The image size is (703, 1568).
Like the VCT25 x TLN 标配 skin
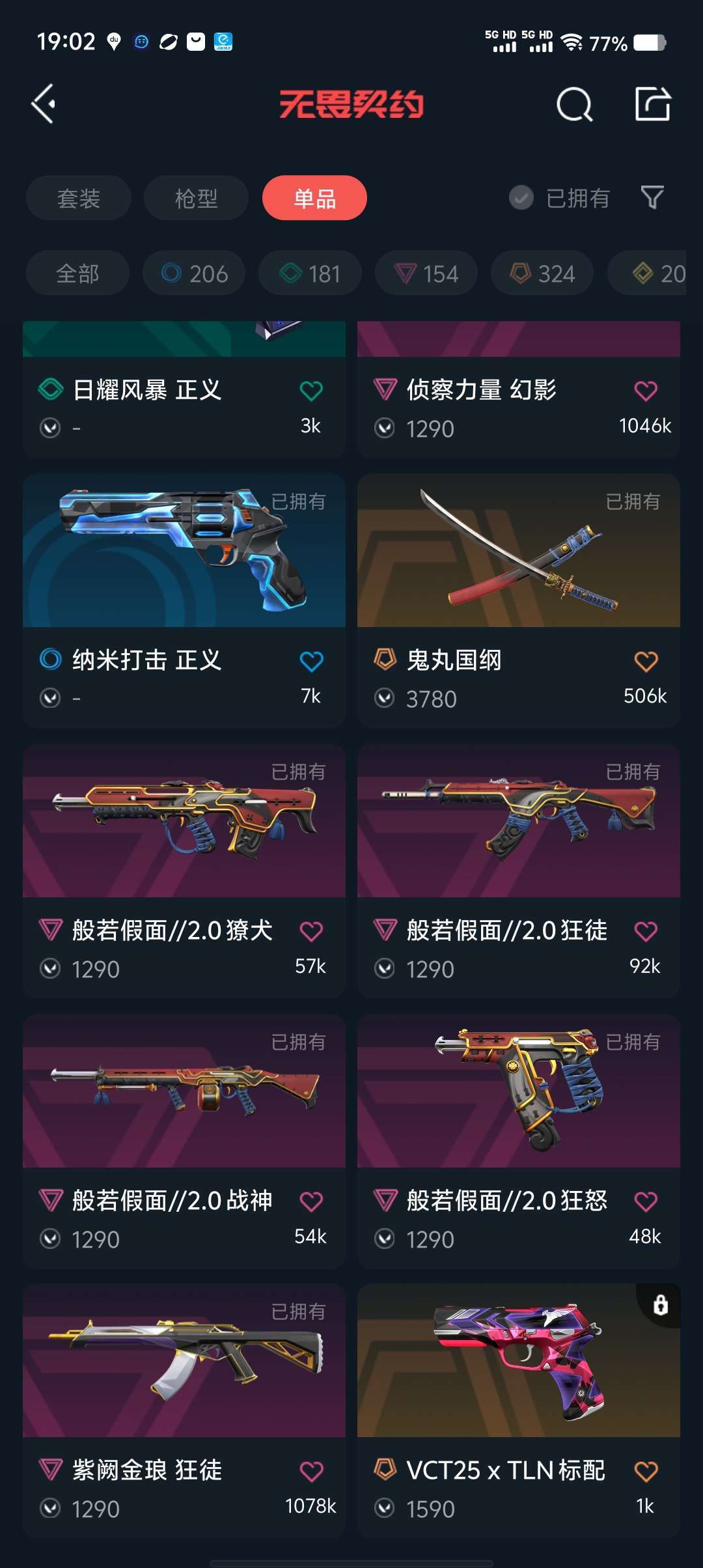pyautogui.click(x=646, y=1472)
